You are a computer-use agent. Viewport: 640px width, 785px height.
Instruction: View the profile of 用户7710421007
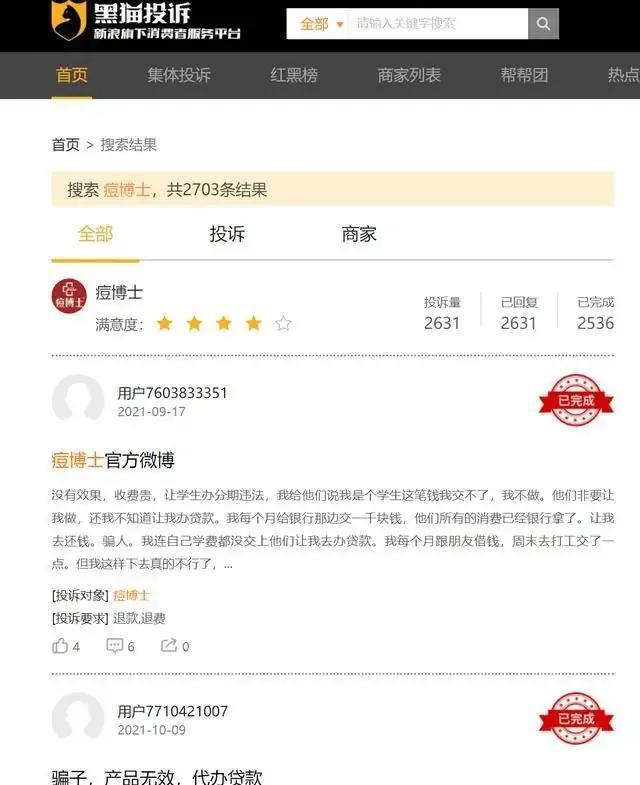click(x=172, y=712)
